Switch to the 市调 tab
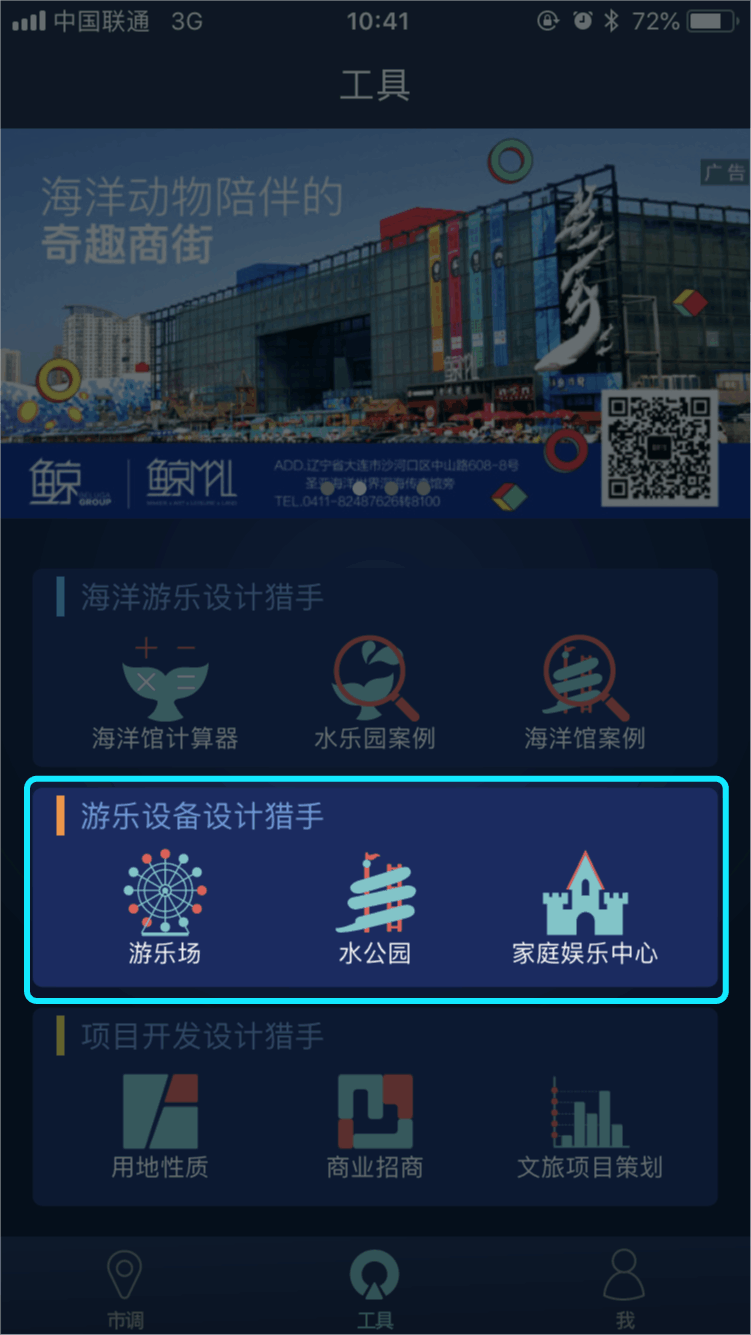The width and height of the screenshot is (751, 1335). point(124,1289)
